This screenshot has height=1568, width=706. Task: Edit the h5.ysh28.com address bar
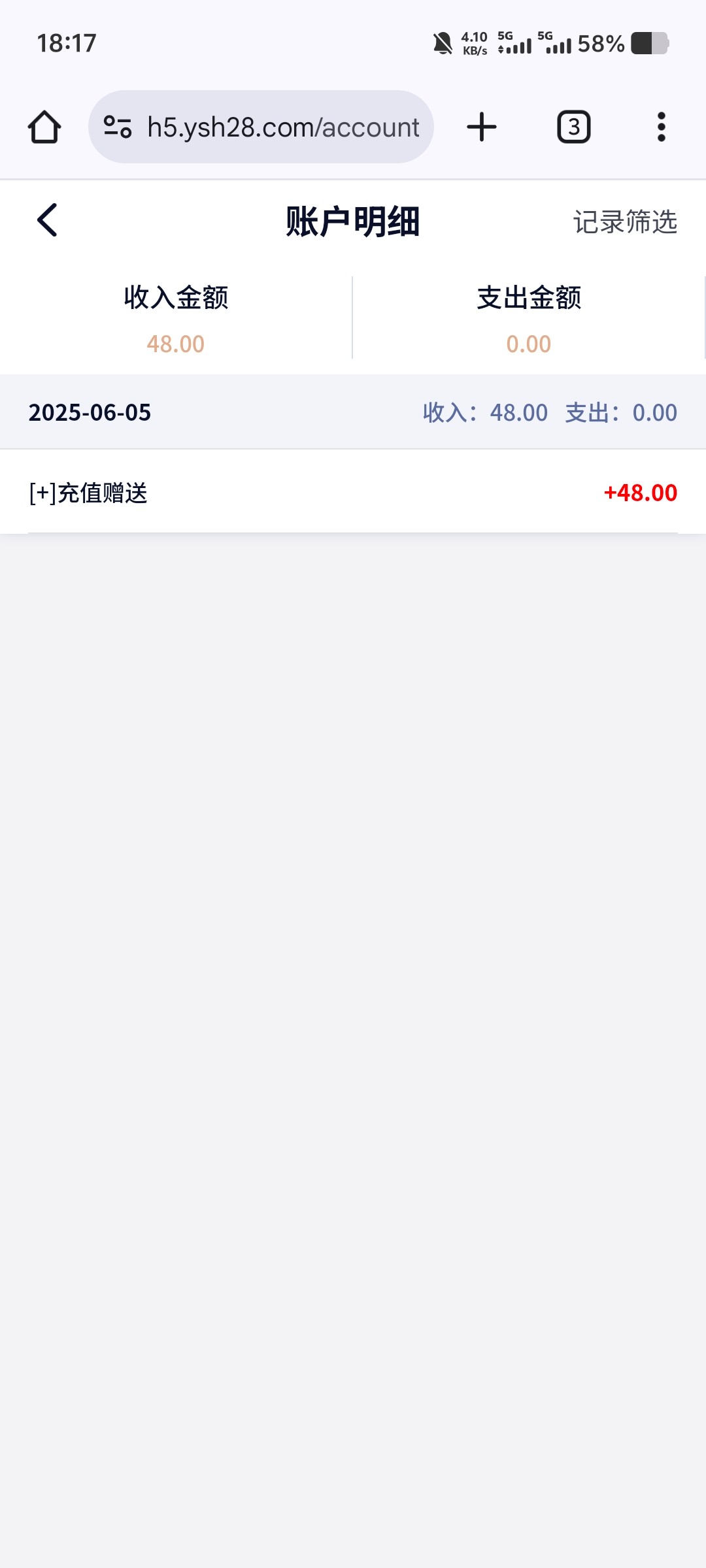(x=261, y=127)
